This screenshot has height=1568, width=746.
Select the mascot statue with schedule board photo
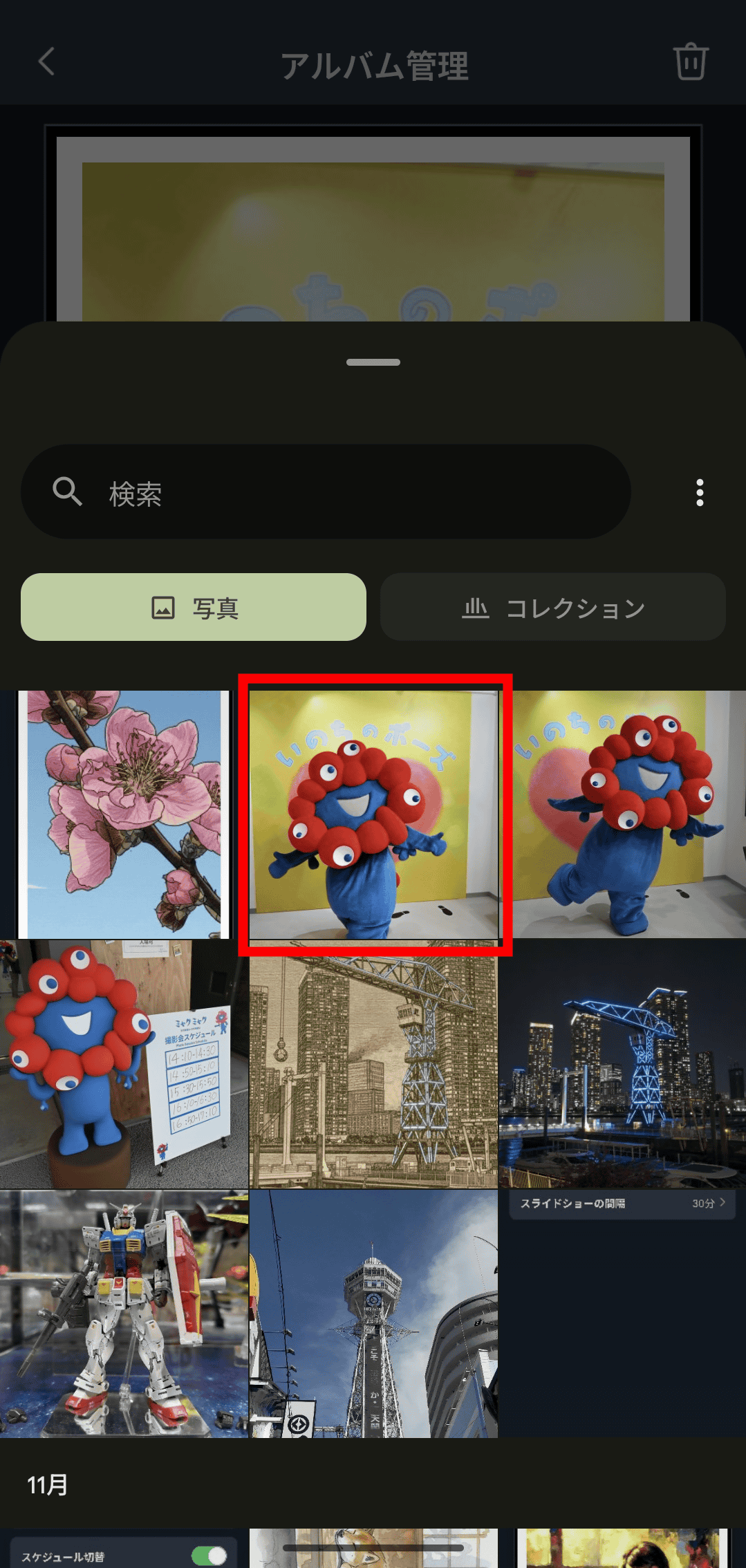[124, 1063]
